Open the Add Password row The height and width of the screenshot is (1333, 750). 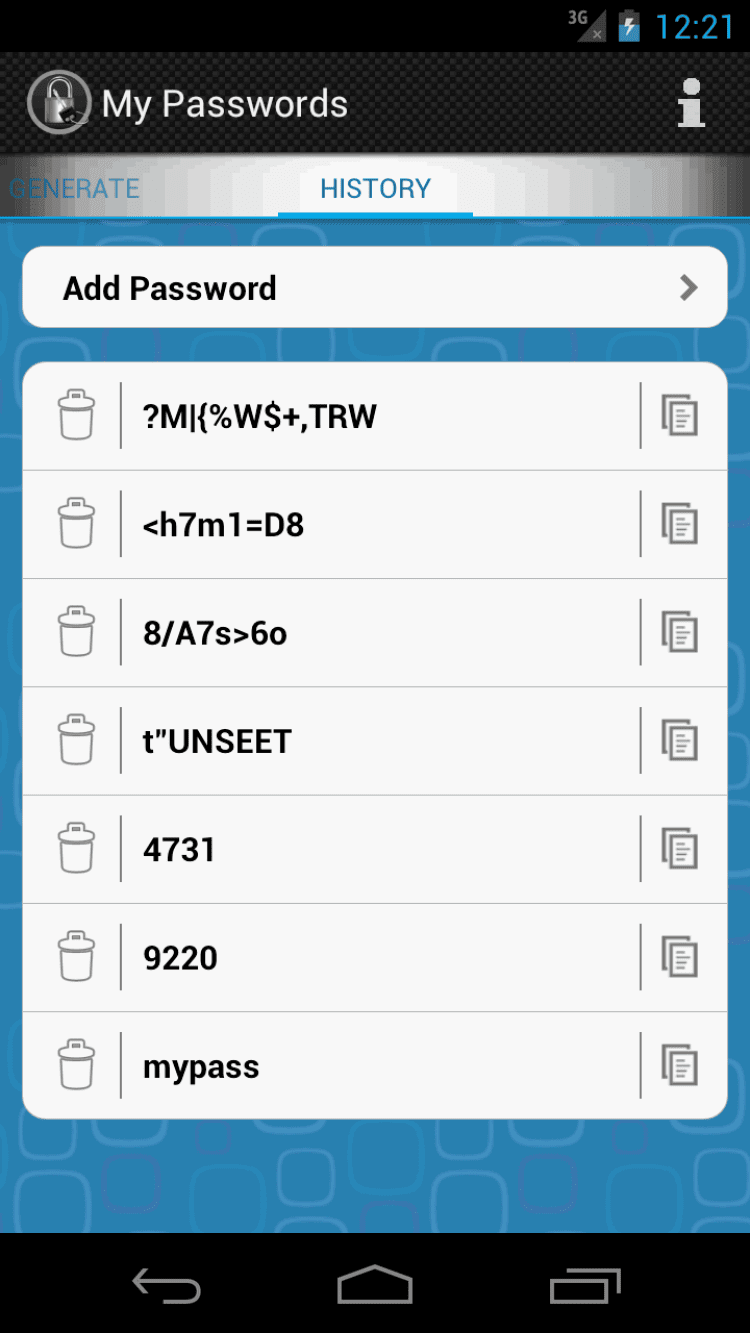[x=375, y=288]
